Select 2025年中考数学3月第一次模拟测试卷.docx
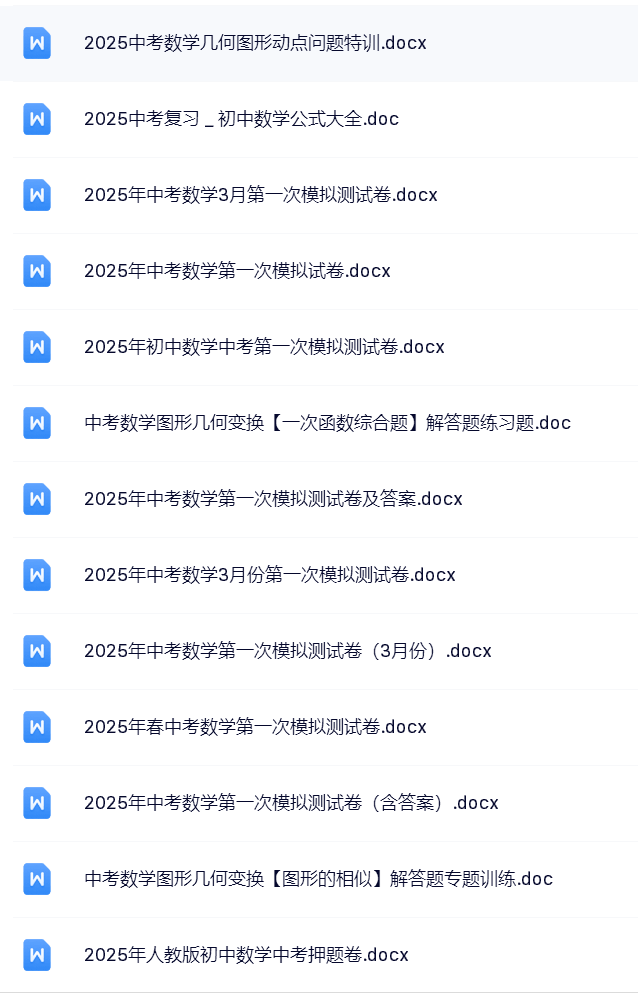Viewport: 638px width, 993px height. pyautogui.click(x=260, y=195)
